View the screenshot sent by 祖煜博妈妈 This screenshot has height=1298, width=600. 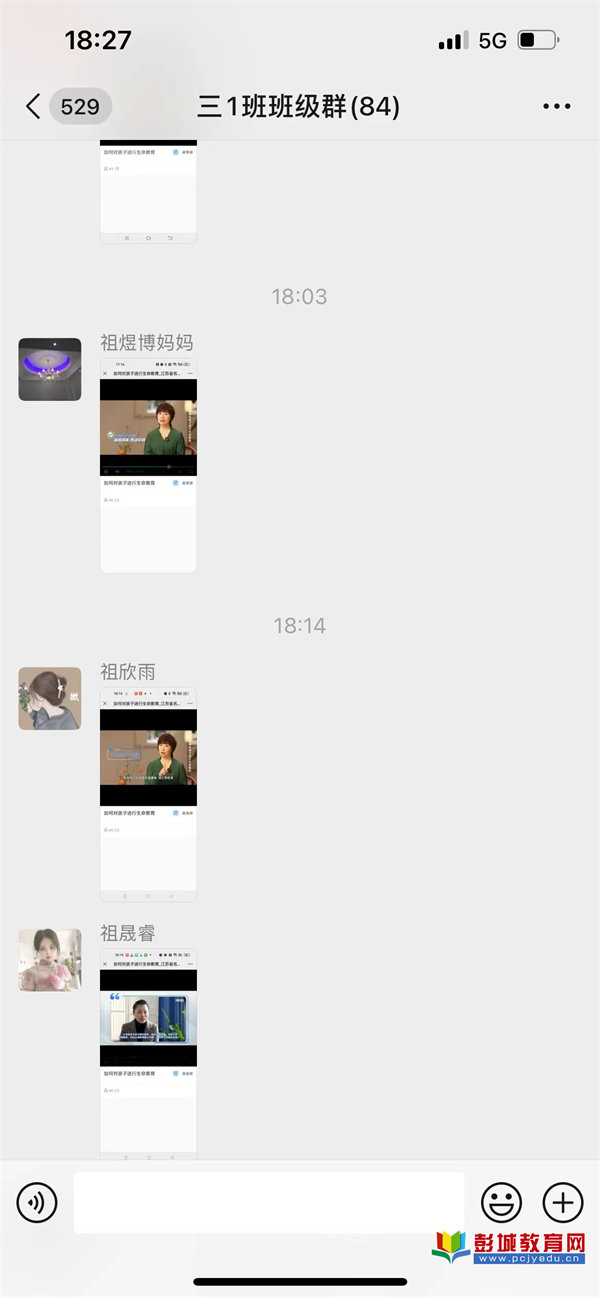(x=148, y=465)
